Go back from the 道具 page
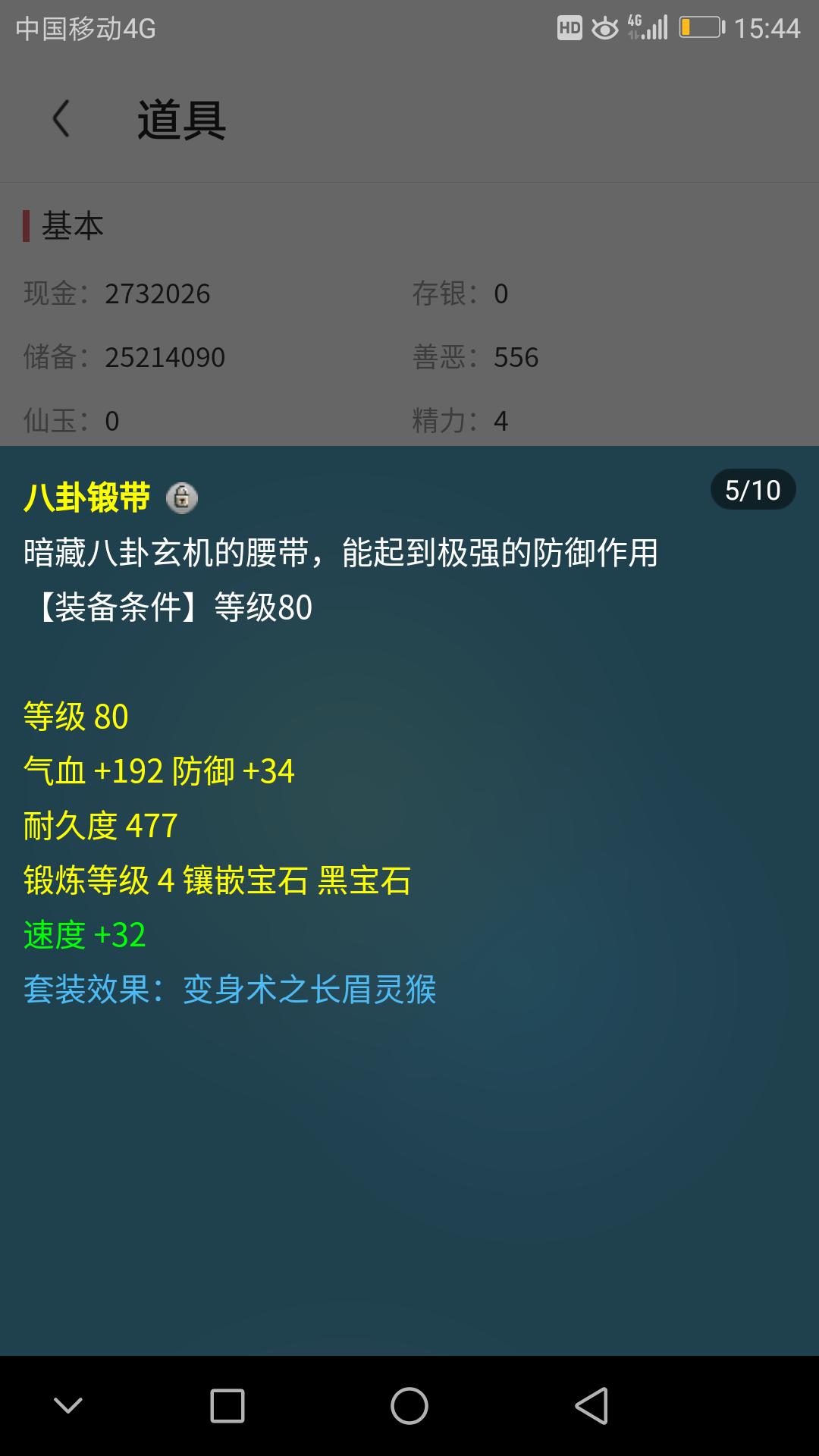 click(61, 119)
